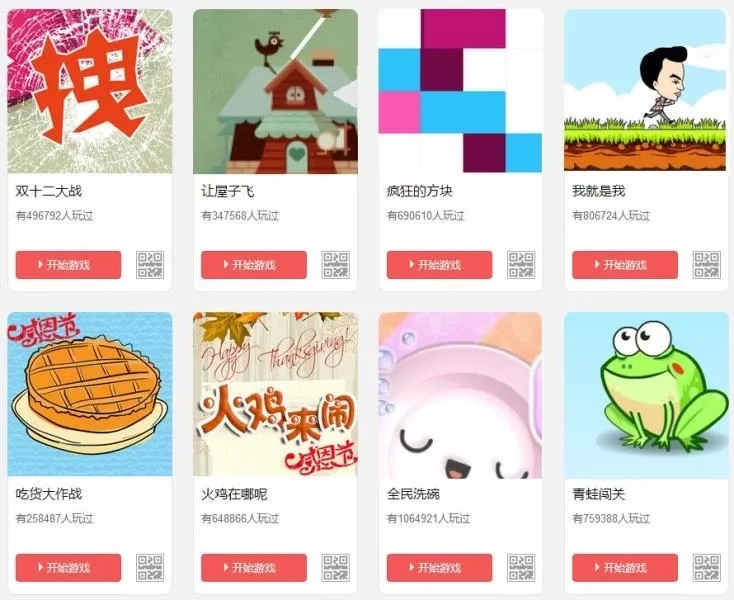The height and width of the screenshot is (600, 734).
Task: Start the game 让屋子飞
Action: click(253, 265)
